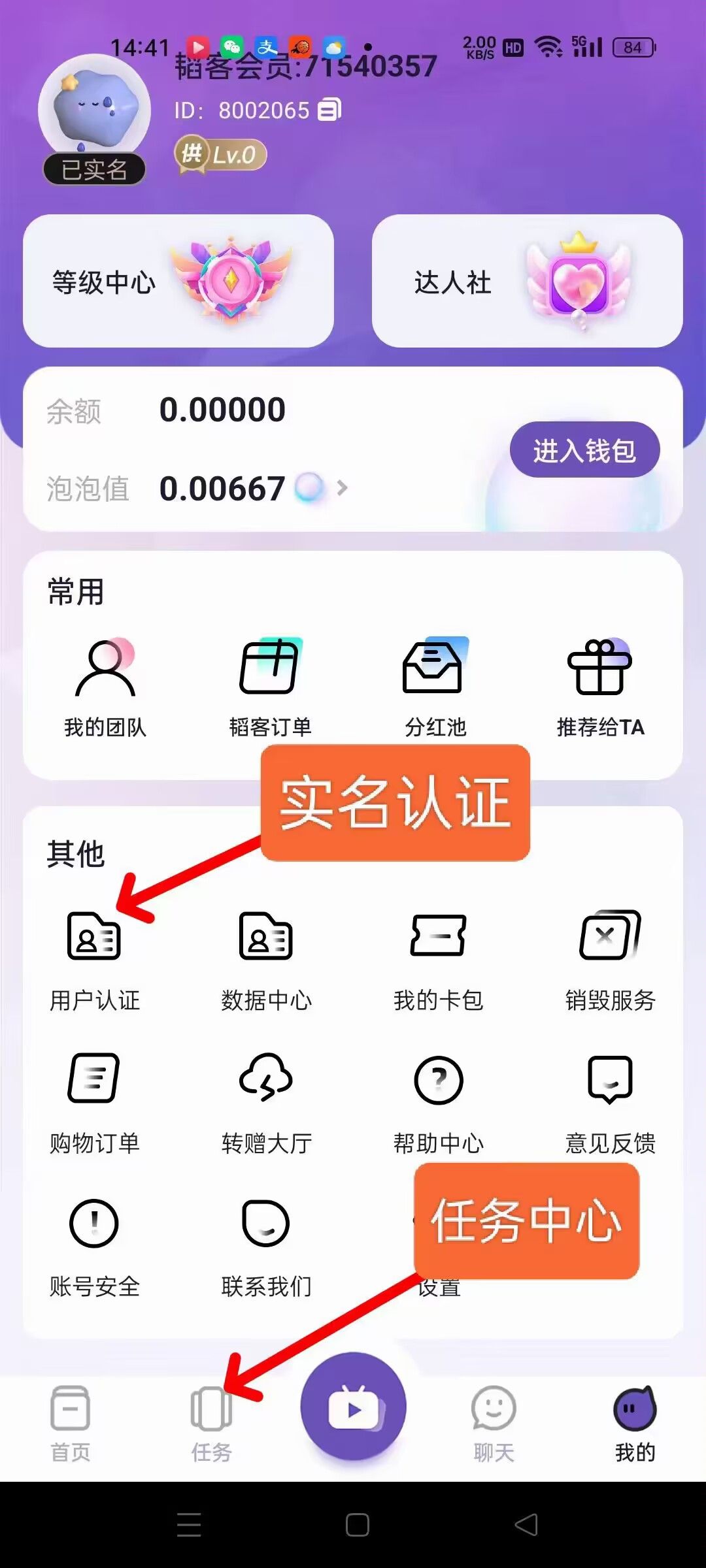View 韬客订单

pyautogui.click(x=270, y=686)
